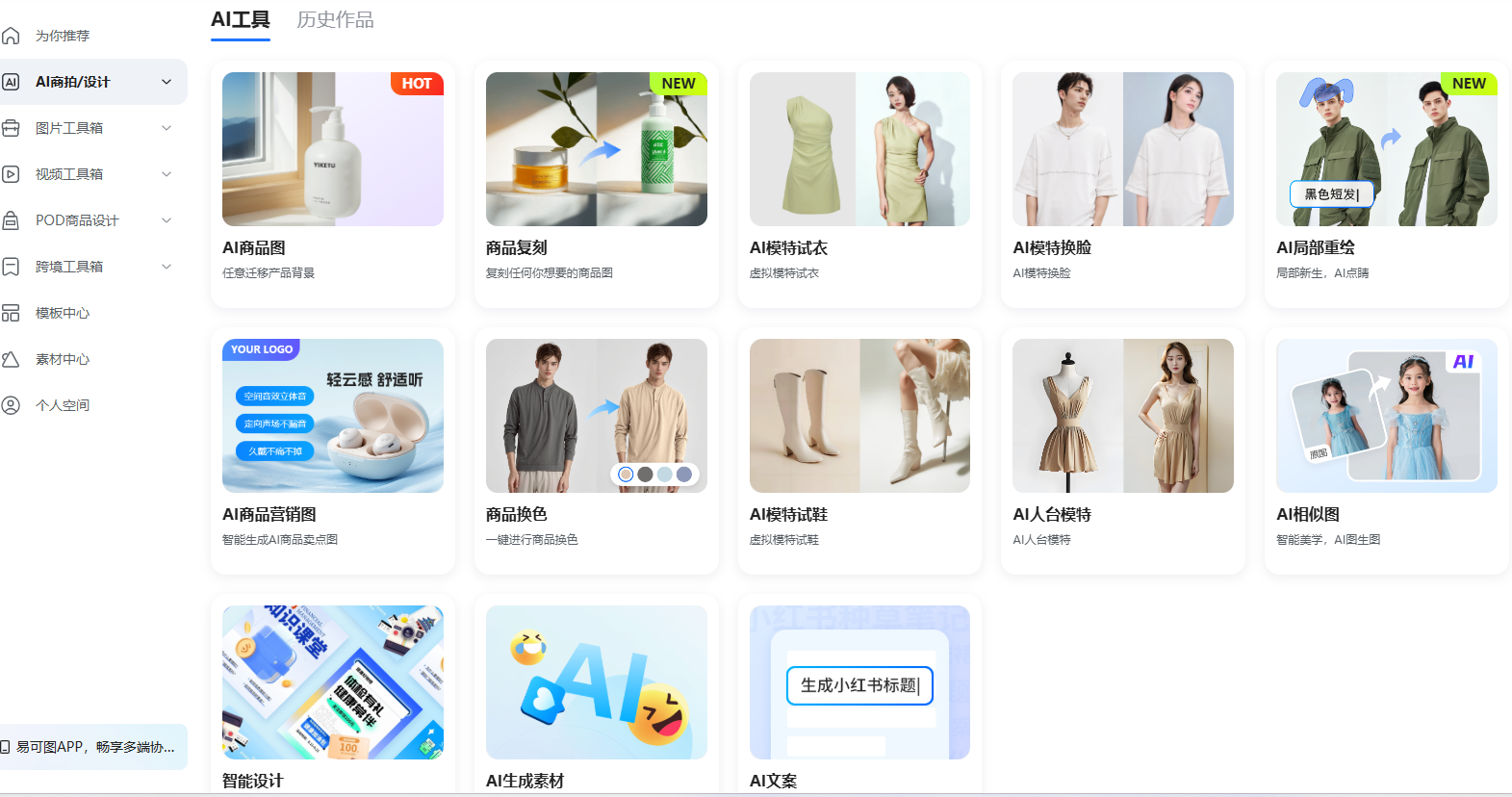
Task: Expand the 视频工具箱 menu
Action: click(167, 174)
